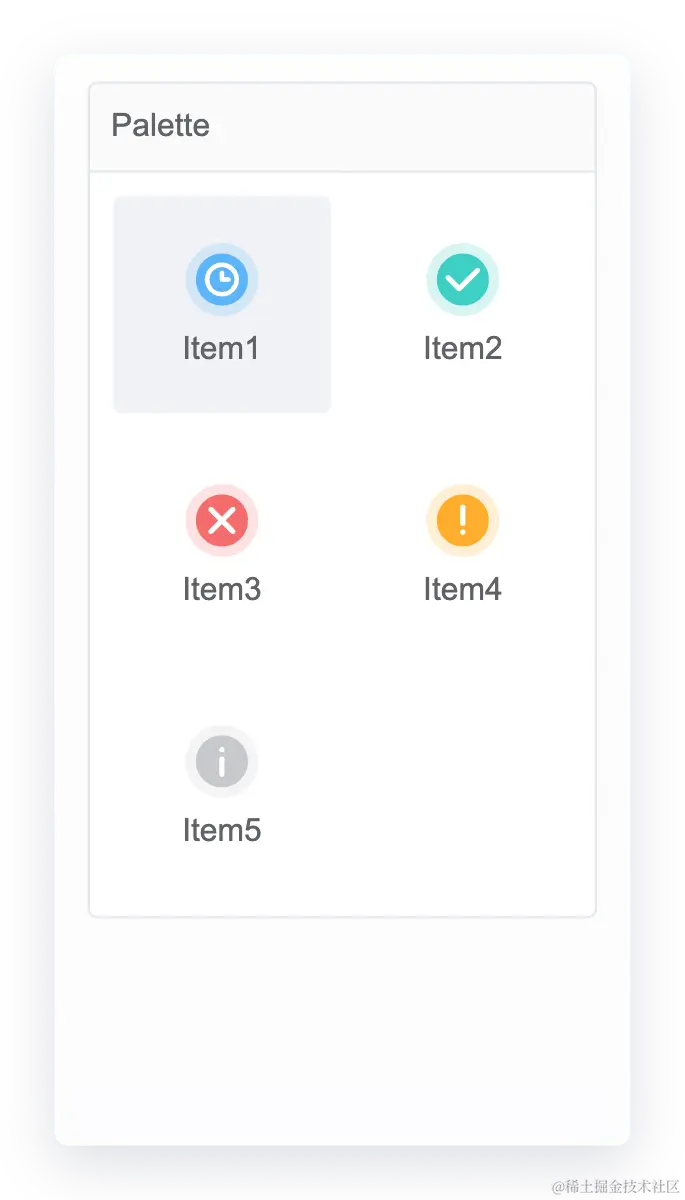The image size is (685, 1200).
Task: Open Item5 with the gray info icon
Action: [222, 786]
